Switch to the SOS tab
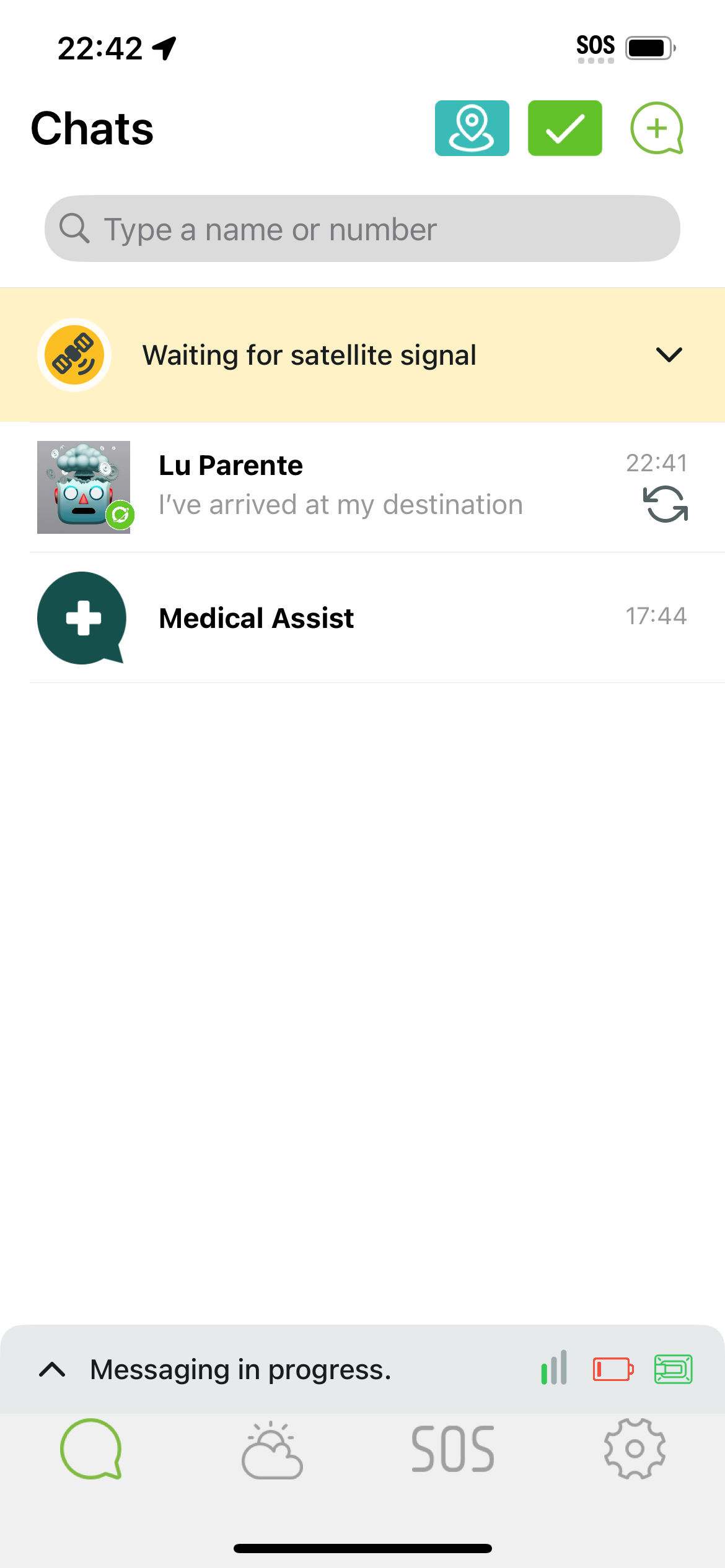 point(453,1449)
